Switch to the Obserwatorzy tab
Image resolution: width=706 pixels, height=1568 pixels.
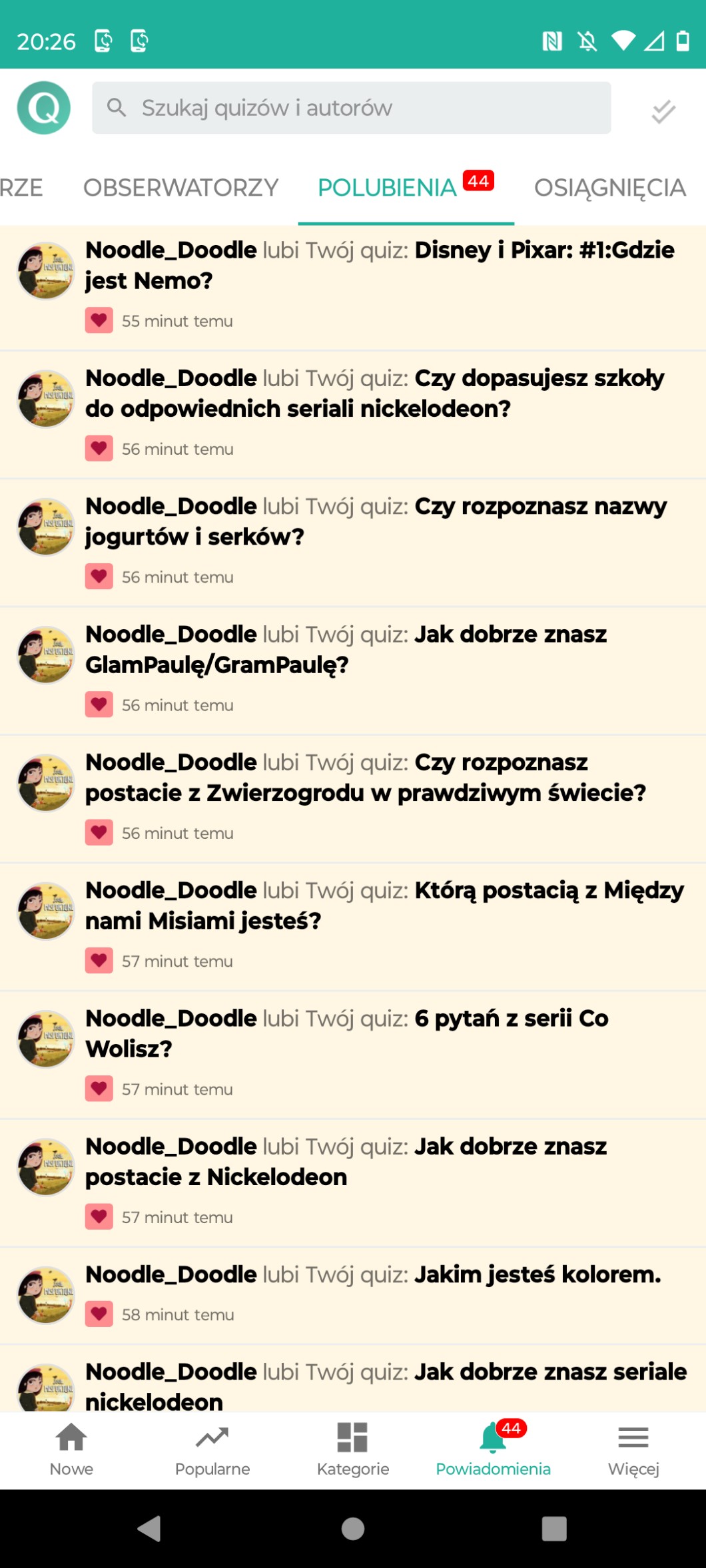180,188
